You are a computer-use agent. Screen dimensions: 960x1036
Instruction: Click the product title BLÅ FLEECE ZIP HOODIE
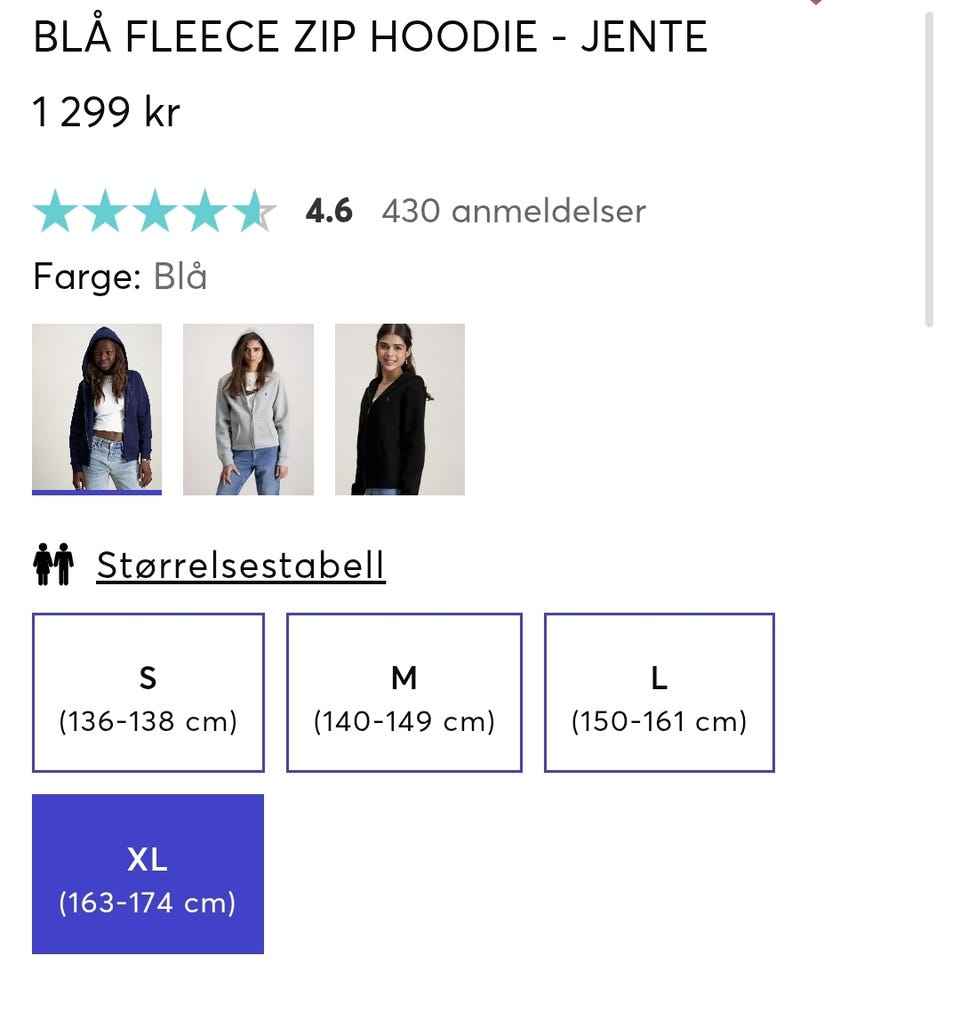pos(371,36)
